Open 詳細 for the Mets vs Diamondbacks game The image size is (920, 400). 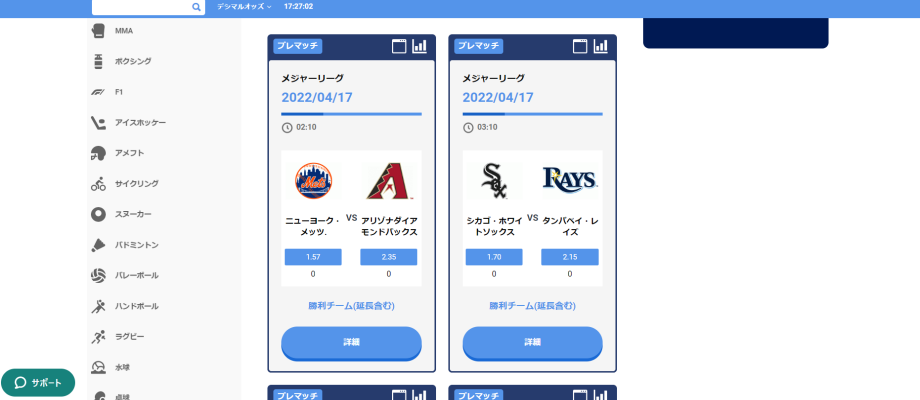(x=351, y=342)
